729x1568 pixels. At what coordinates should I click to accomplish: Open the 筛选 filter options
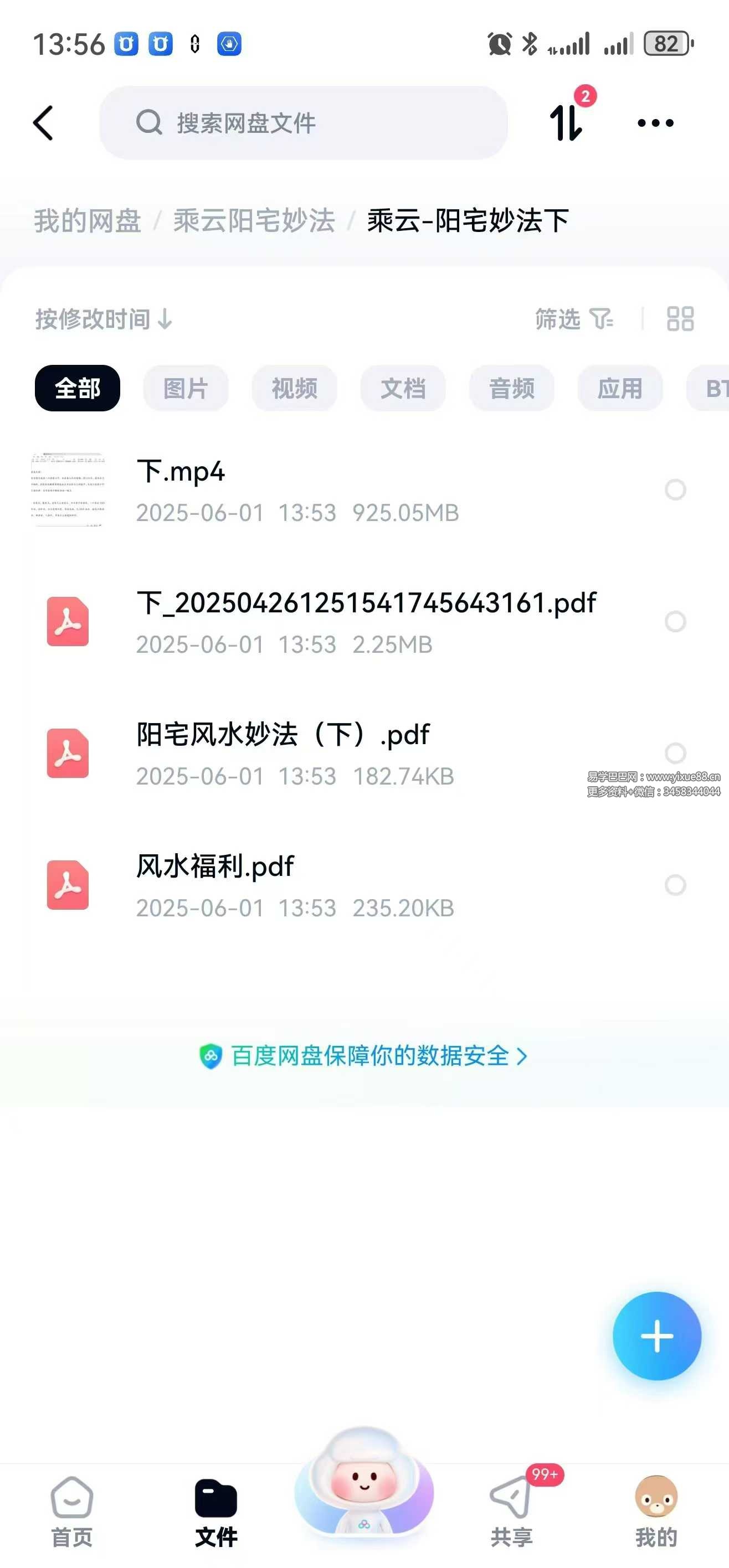(574, 318)
